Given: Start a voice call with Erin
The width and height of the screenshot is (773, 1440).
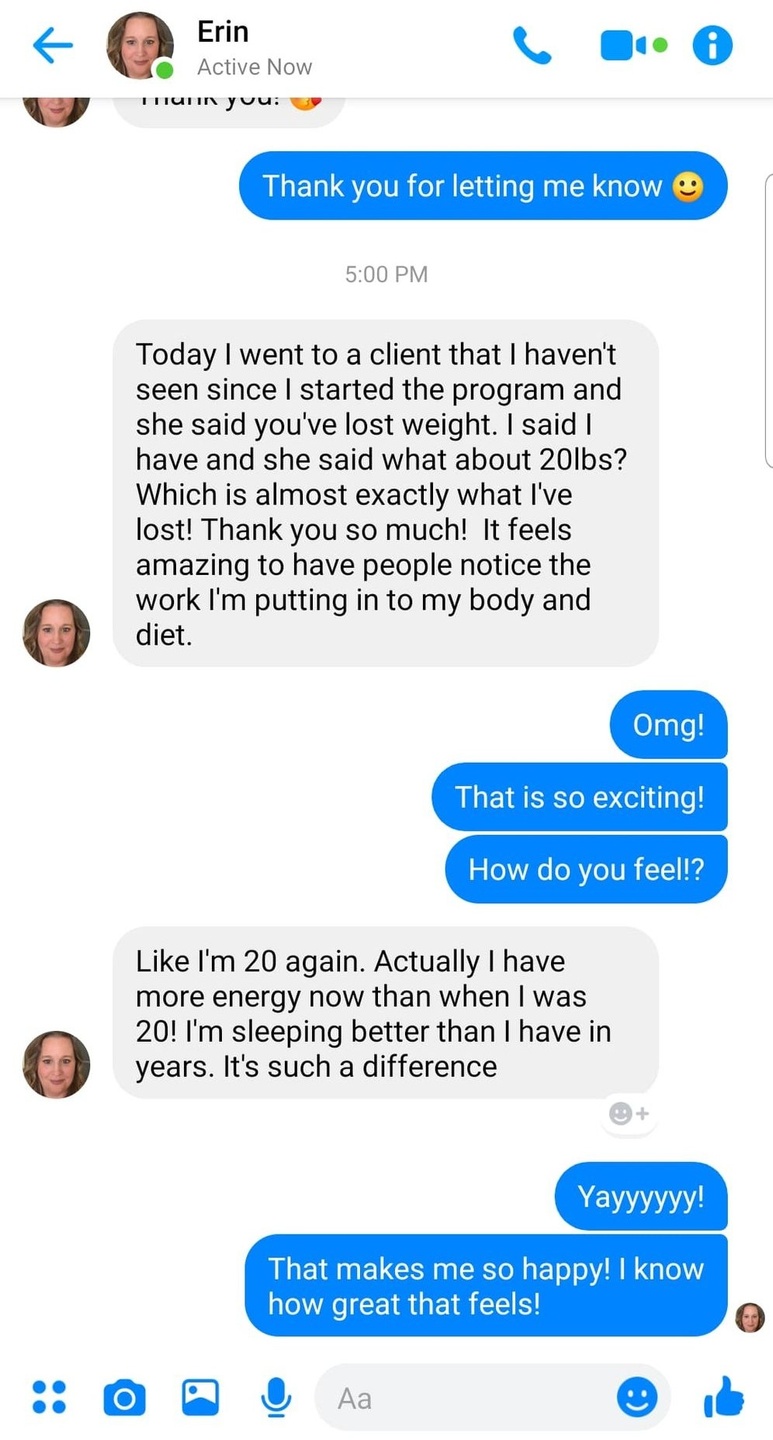Looking at the screenshot, I should pyautogui.click(x=531, y=46).
